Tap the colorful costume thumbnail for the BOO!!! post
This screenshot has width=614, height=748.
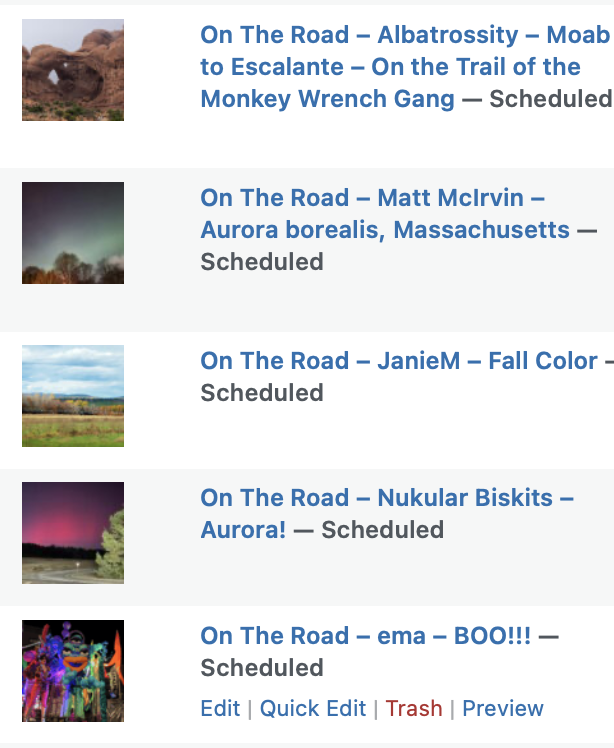tap(73, 671)
